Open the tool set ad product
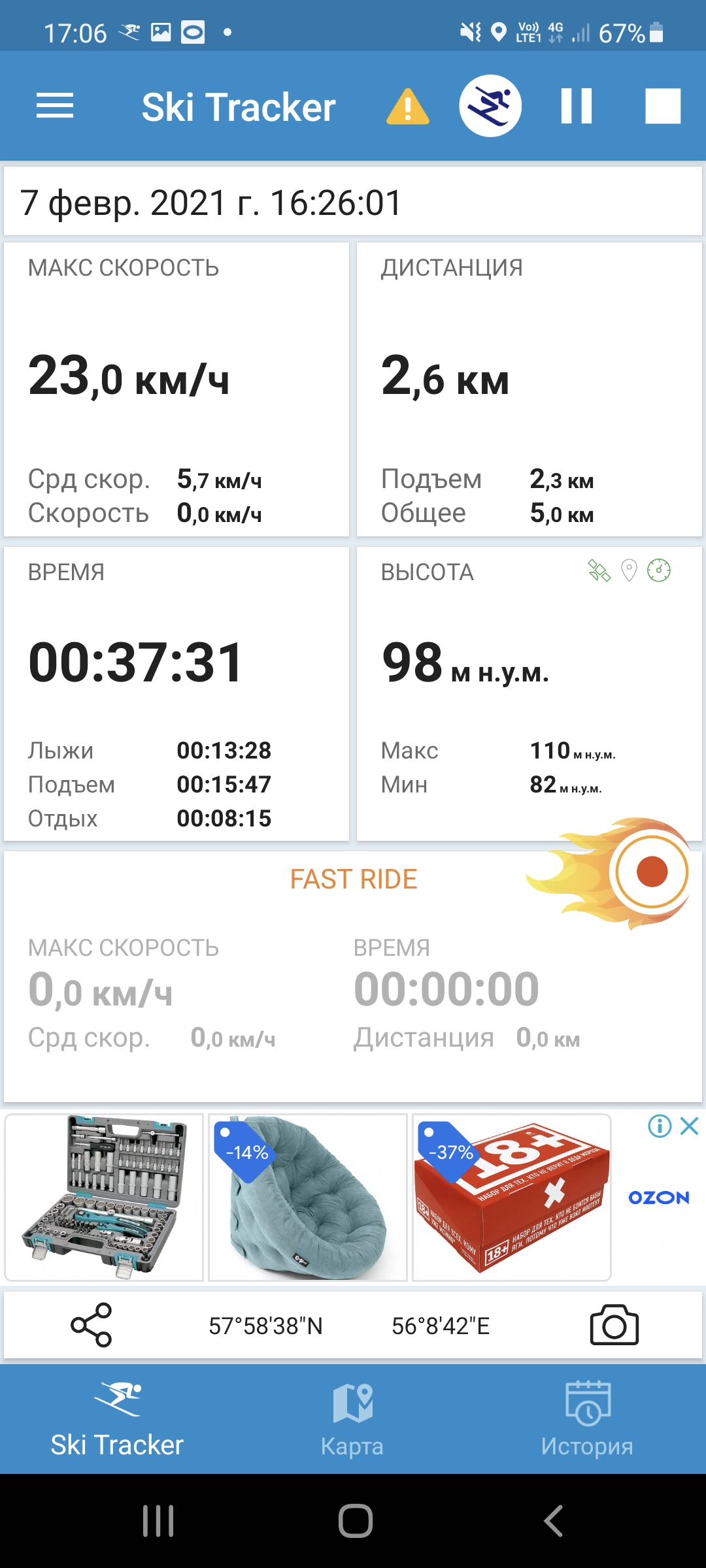Screen dimensions: 706x1568 (105, 1197)
